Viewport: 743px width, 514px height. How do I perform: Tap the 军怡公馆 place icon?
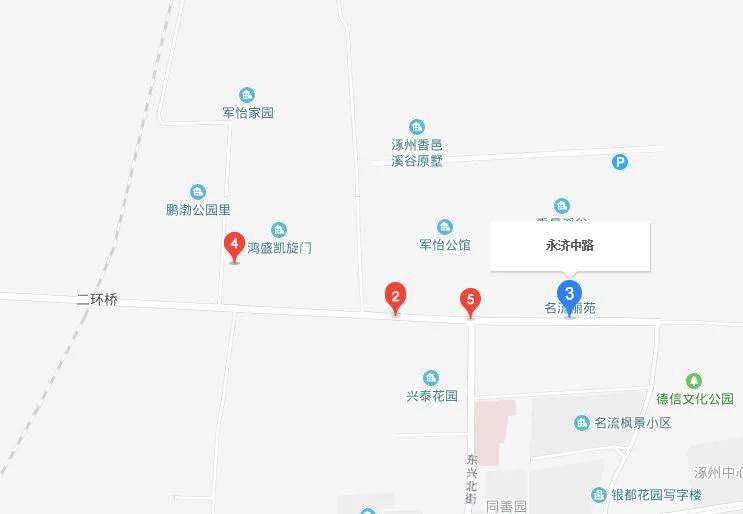pyautogui.click(x=445, y=227)
